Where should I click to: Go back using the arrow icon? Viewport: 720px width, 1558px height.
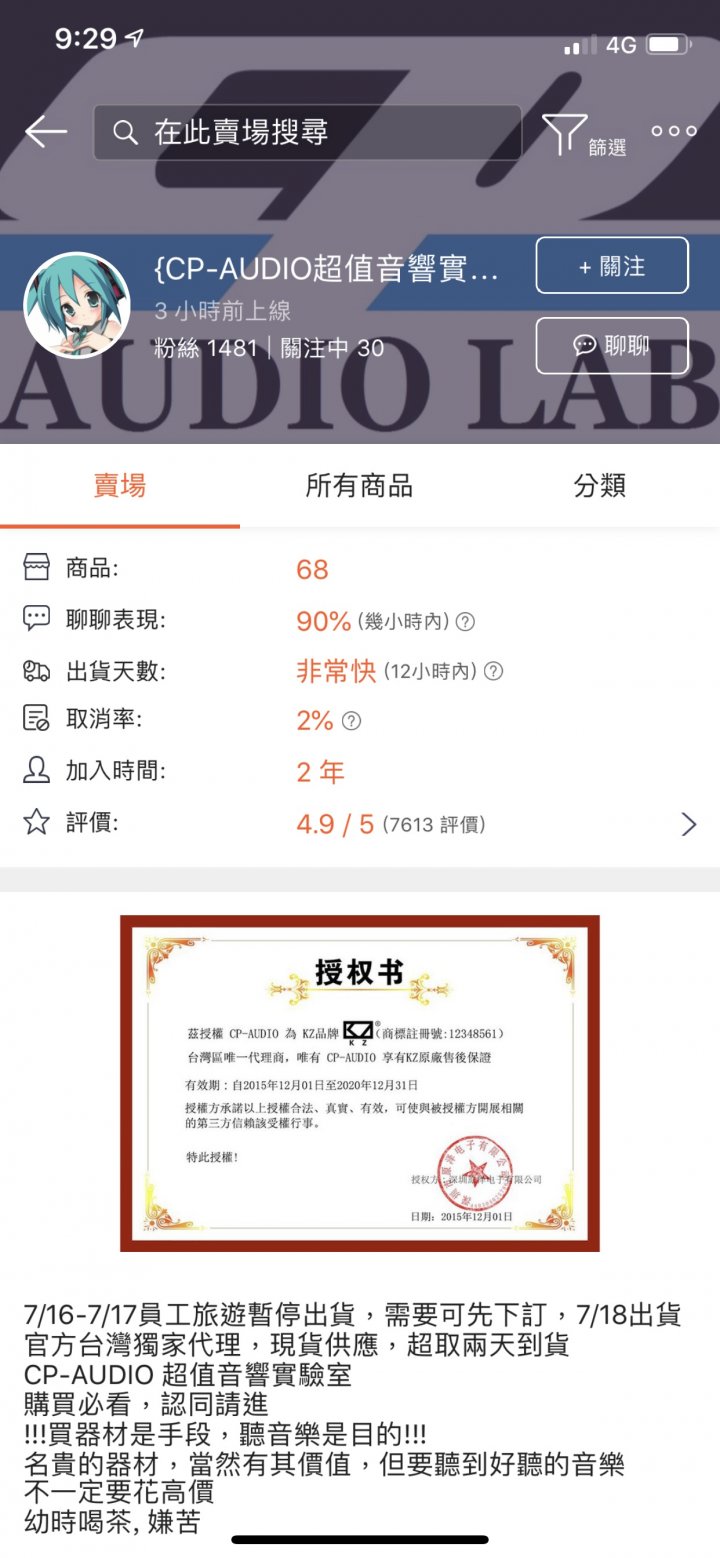coord(45,132)
